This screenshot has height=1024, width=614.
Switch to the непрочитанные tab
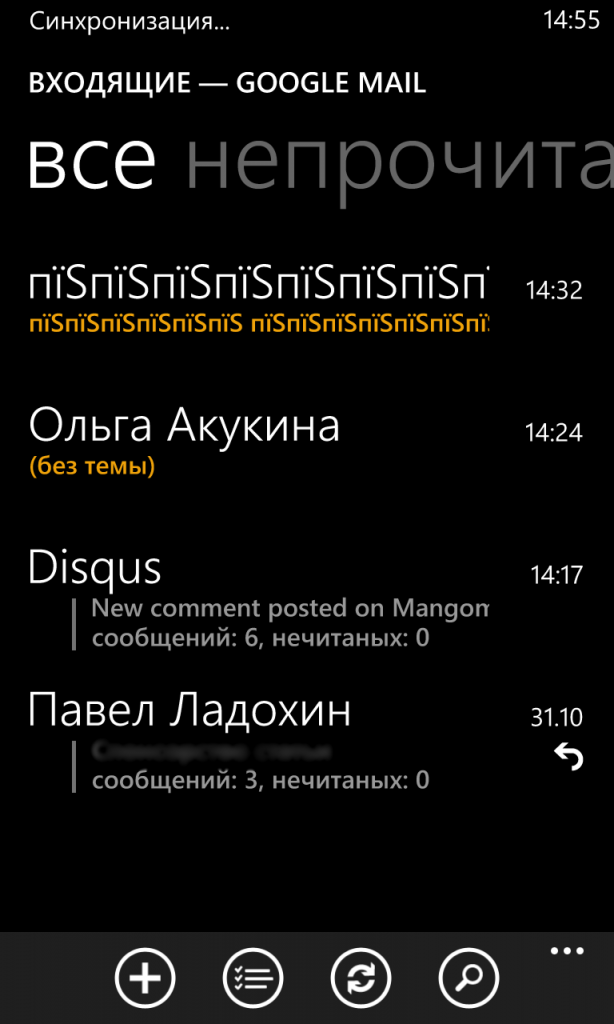coord(398,161)
